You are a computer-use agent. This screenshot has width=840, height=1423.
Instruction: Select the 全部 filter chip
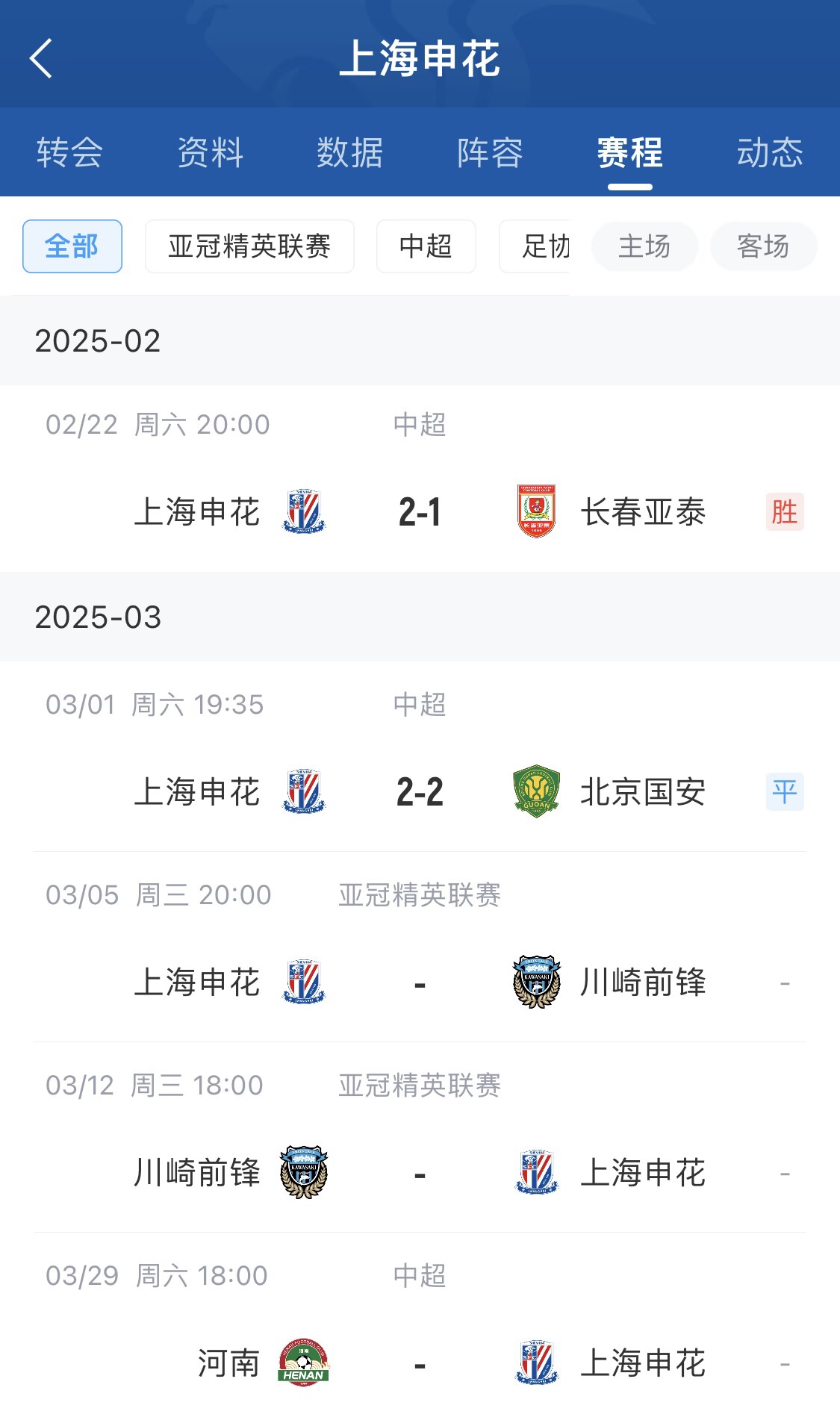(x=72, y=246)
